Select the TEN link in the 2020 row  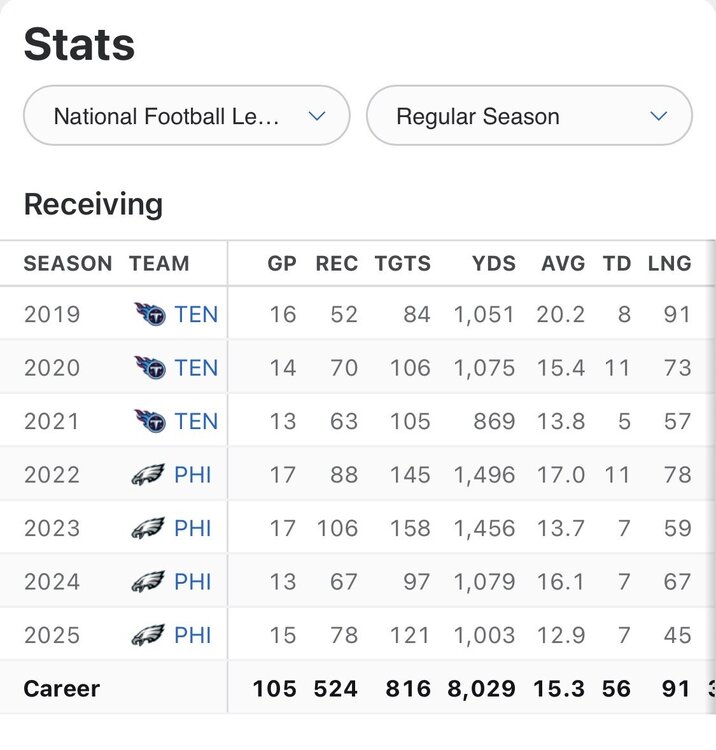point(195,368)
